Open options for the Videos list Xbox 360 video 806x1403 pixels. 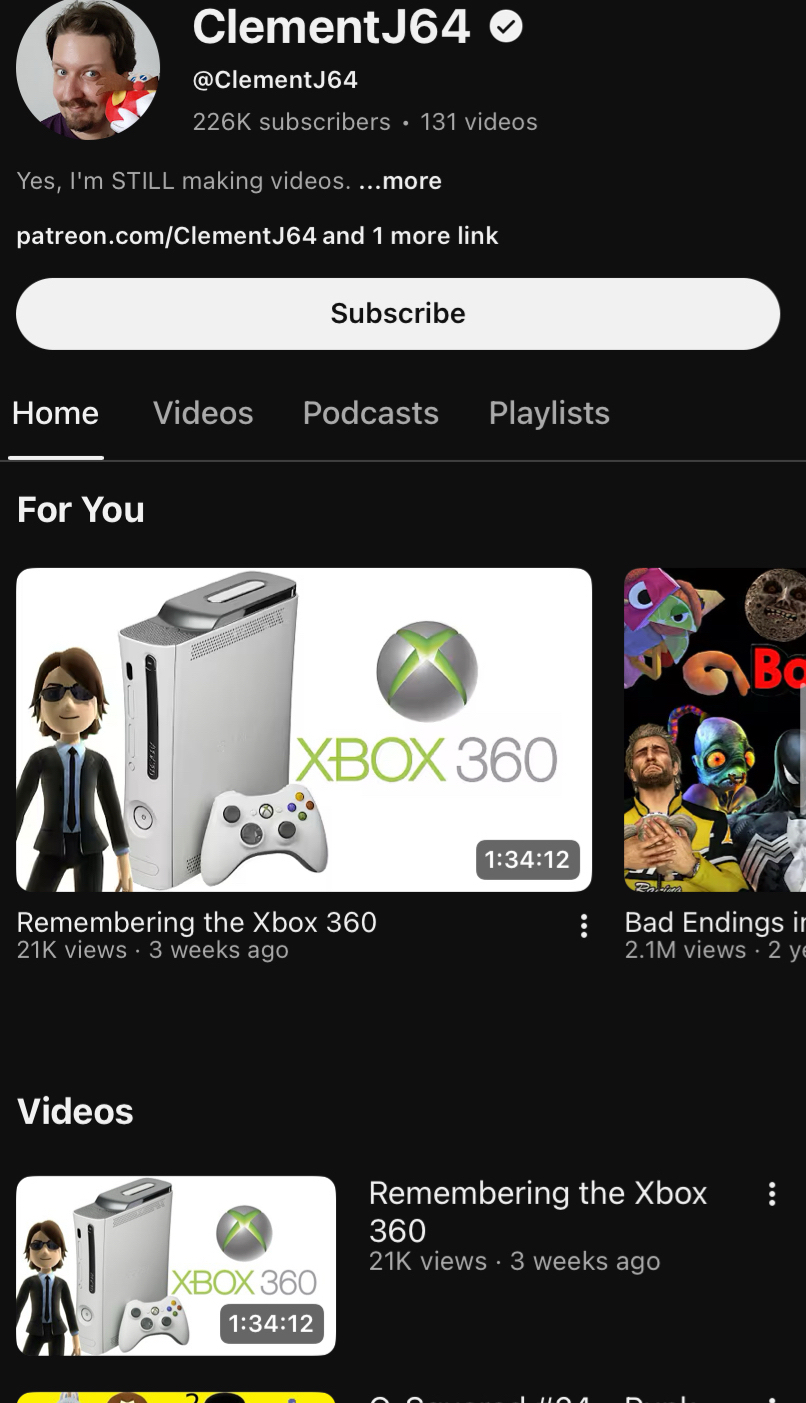(771, 1194)
